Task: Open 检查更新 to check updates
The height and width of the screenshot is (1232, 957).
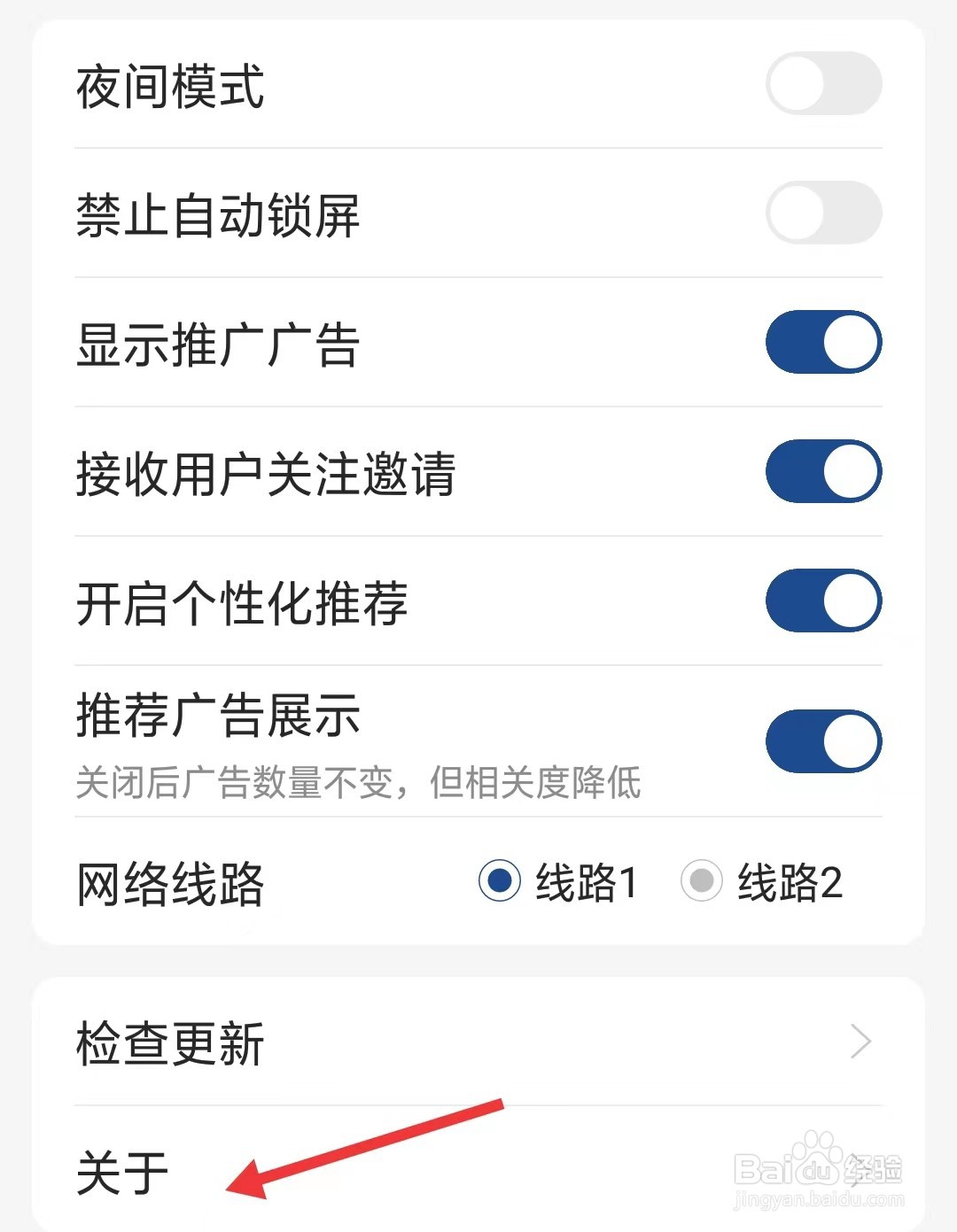Action: coord(478,1042)
